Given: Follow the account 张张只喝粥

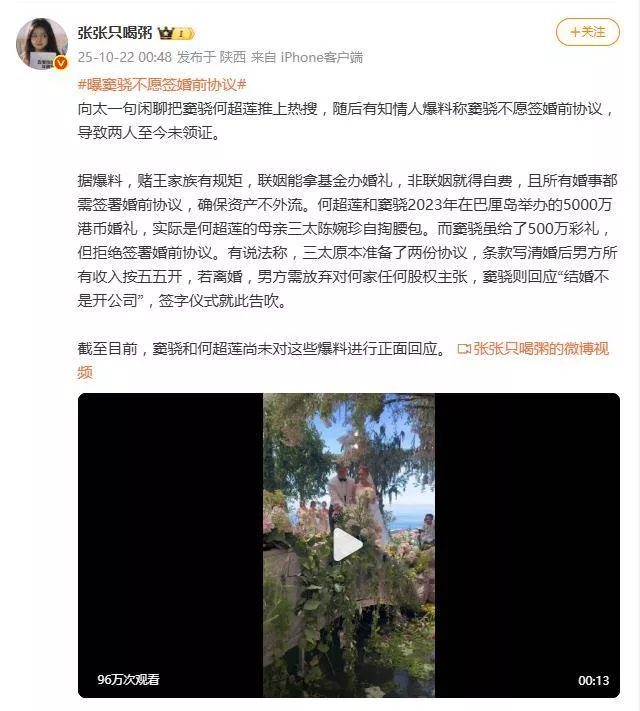Looking at the screenshot, I should point(586,32).
